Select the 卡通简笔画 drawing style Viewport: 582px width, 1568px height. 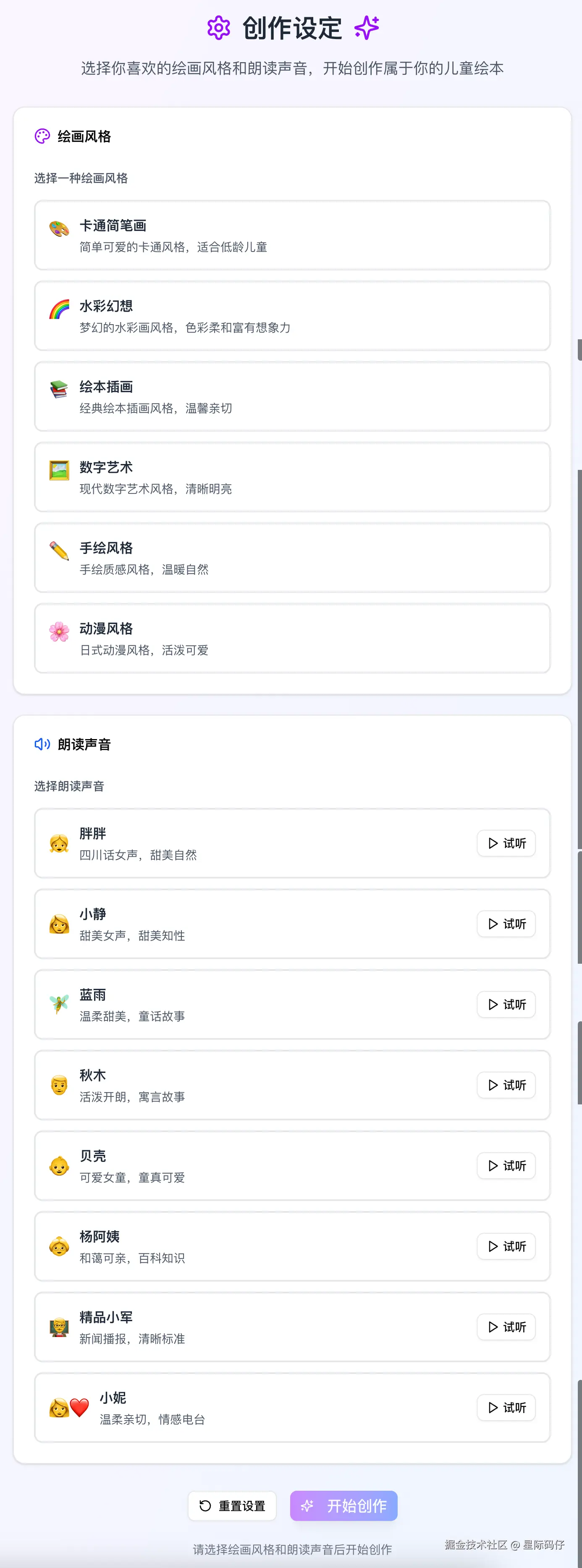(x=292, y=235)
